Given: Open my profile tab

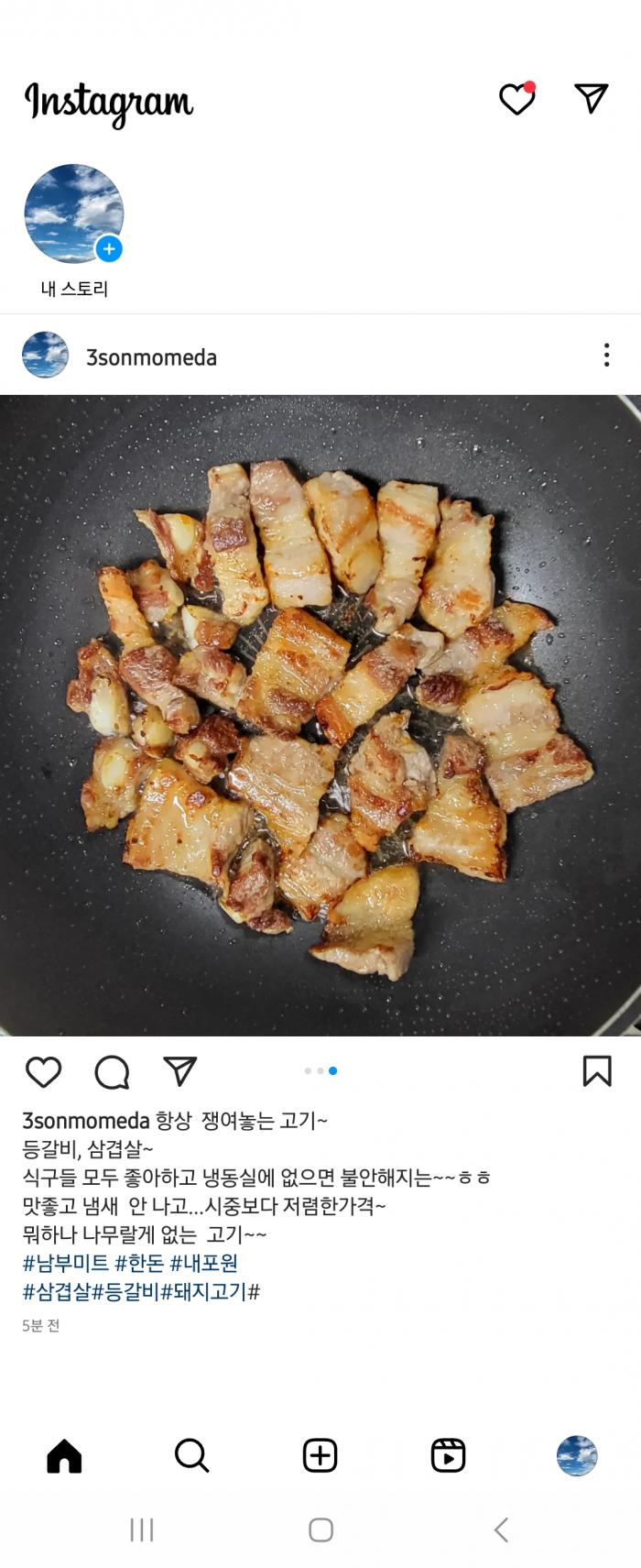Looking at the screenshot, I should coord(576,1455).
